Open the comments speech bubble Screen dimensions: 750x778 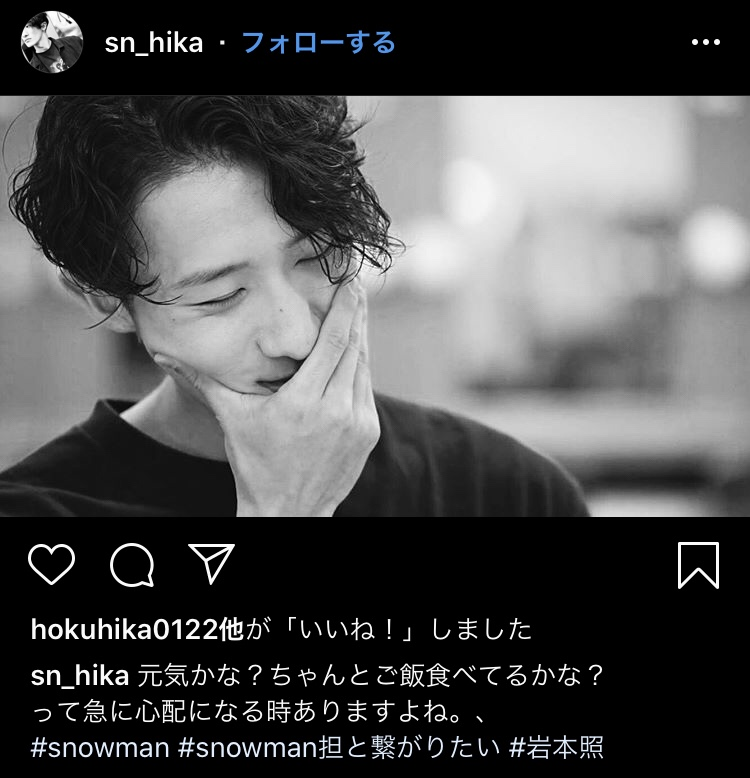coord(132,566)
